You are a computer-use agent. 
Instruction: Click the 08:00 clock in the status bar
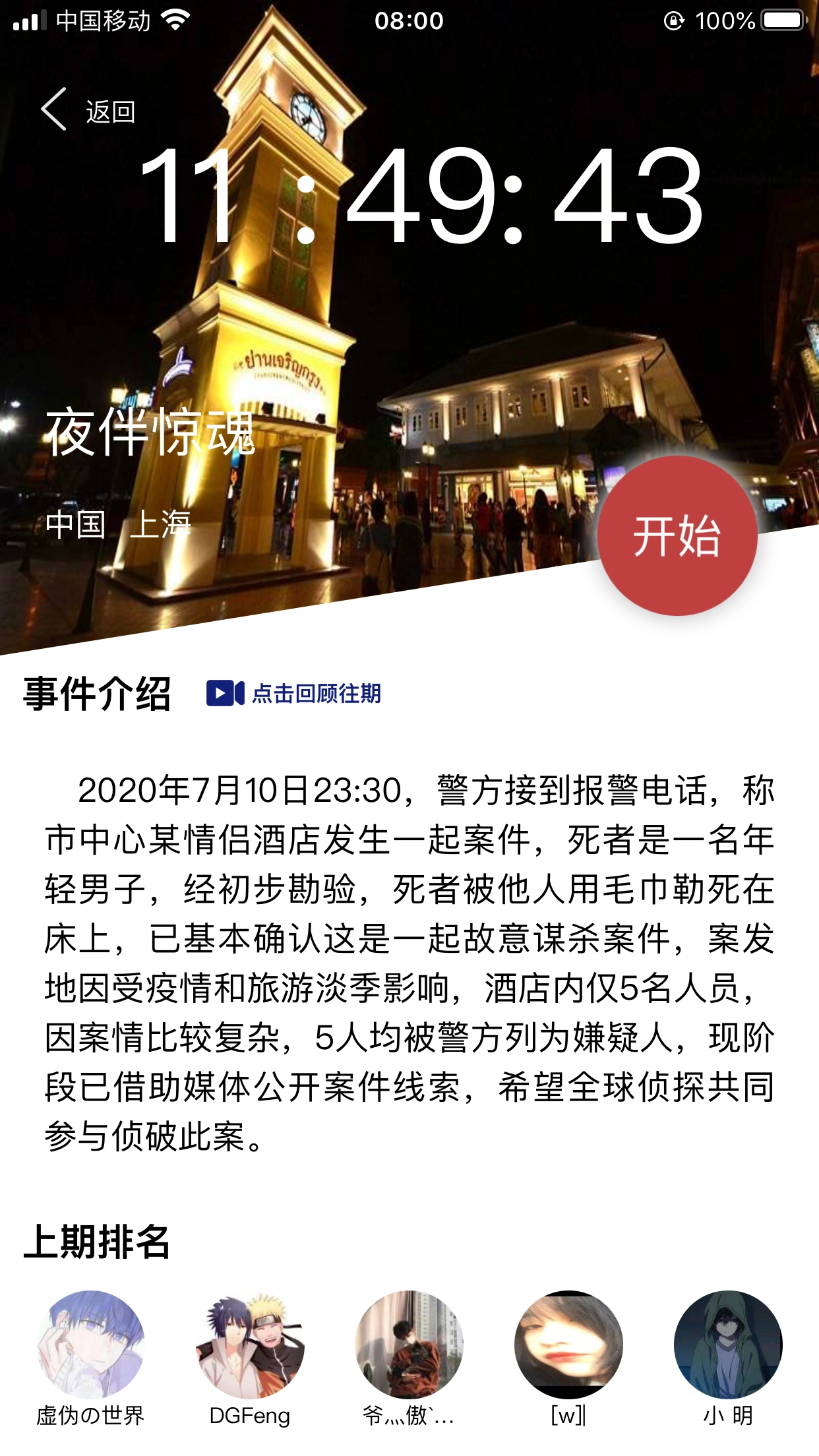pyautogui.click(x=409, y=22)
